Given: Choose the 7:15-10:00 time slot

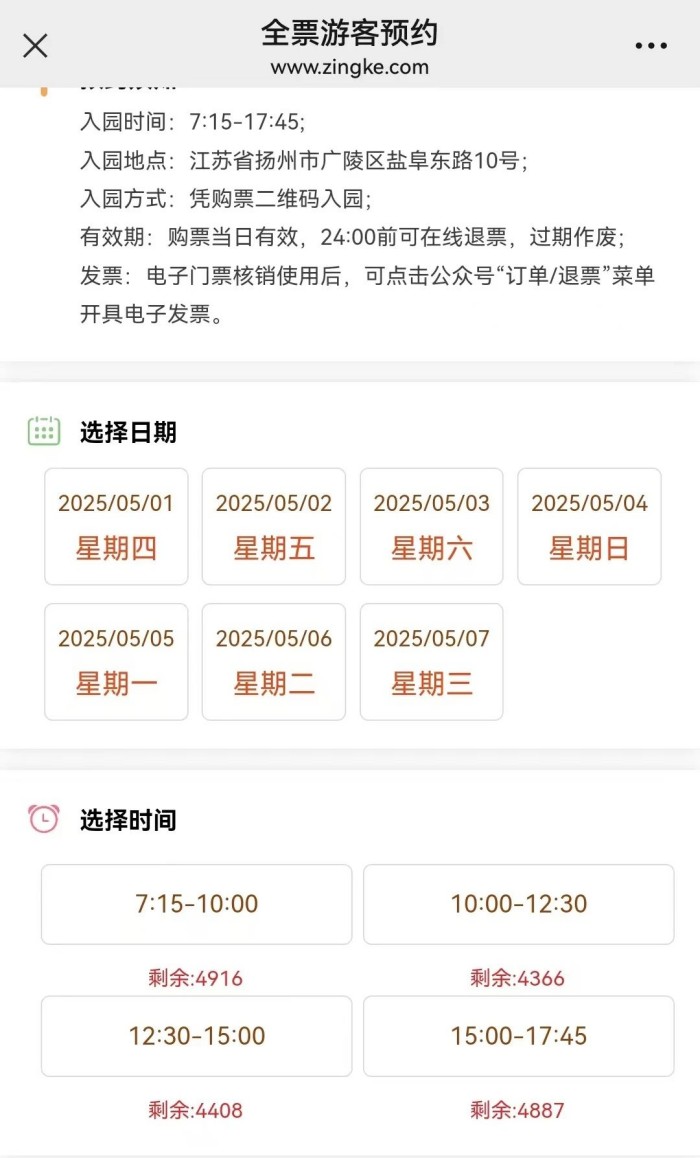Looking at the screenshot, I should [196, 904].
